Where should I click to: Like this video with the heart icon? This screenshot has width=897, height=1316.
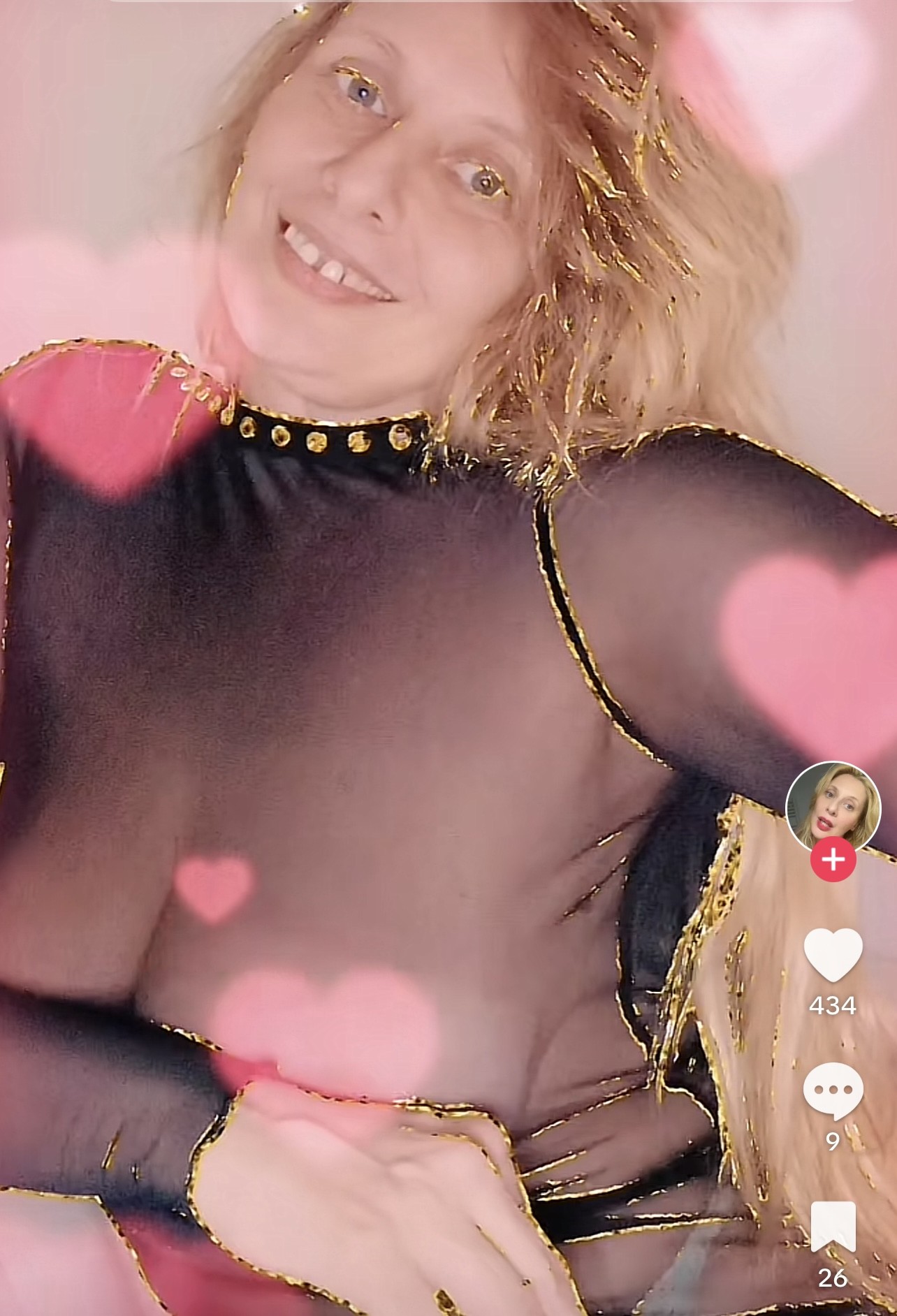[833, 955]
